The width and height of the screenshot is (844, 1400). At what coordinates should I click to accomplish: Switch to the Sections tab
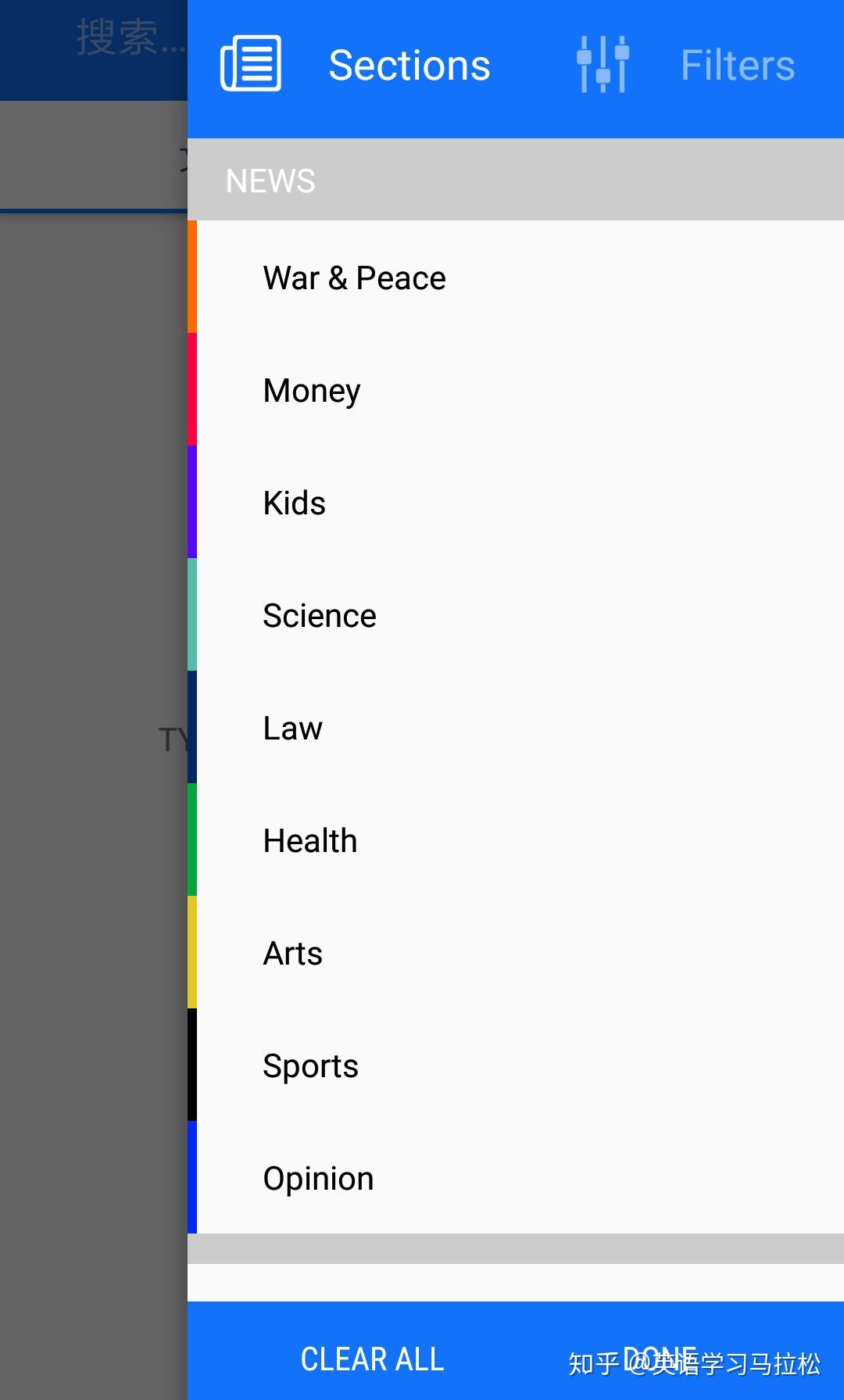(409, 66)
